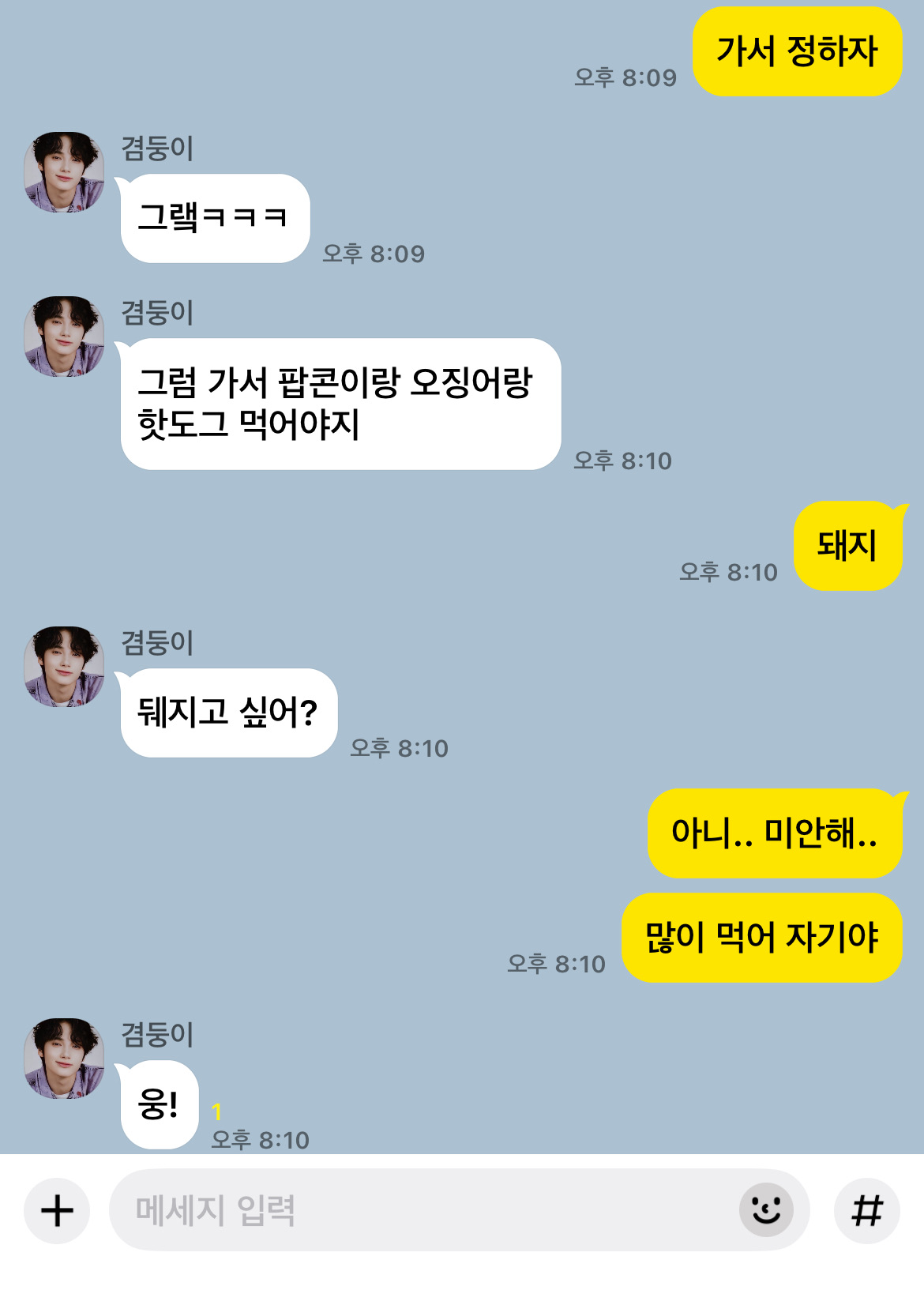The width and height of the screenshot is (924, 1290).
Task: Open the plus attachment menu
Action: [x=57, y=1210]
